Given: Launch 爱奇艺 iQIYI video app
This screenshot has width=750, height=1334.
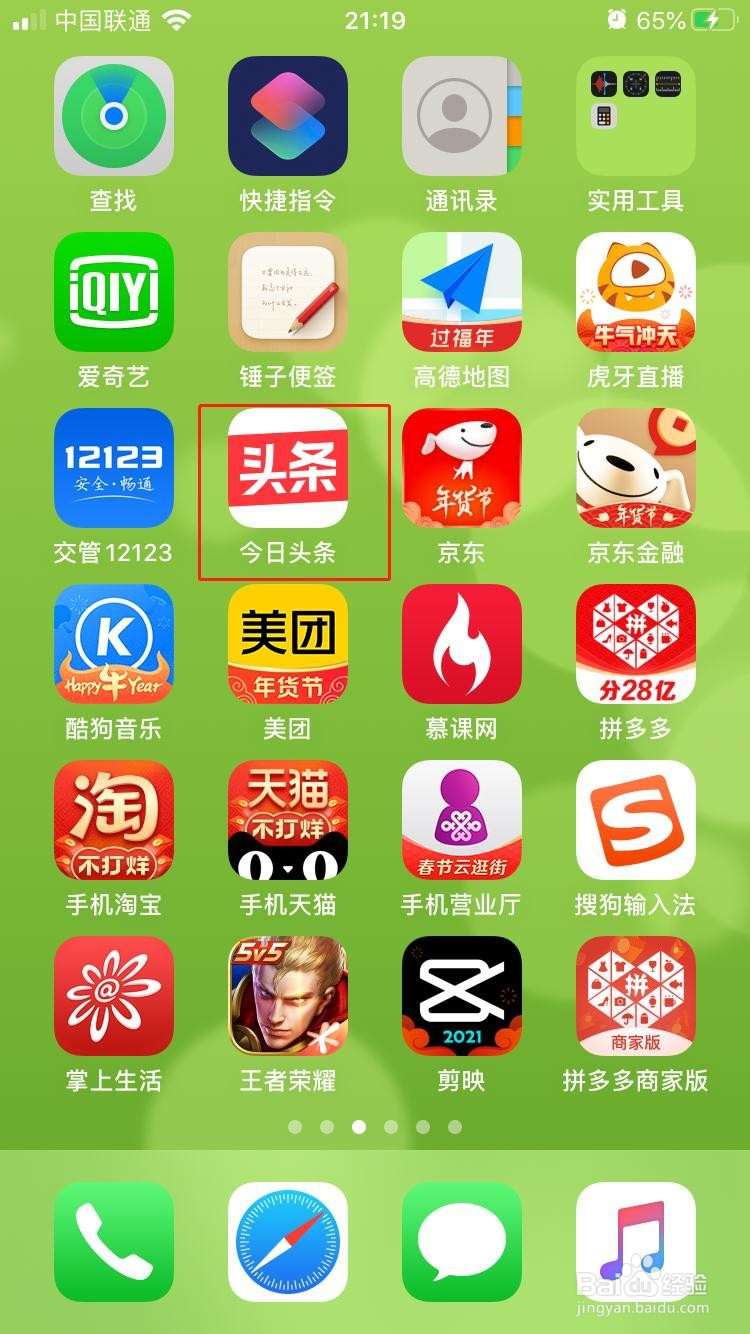Looking at the screenshot, I should (113, 292).
